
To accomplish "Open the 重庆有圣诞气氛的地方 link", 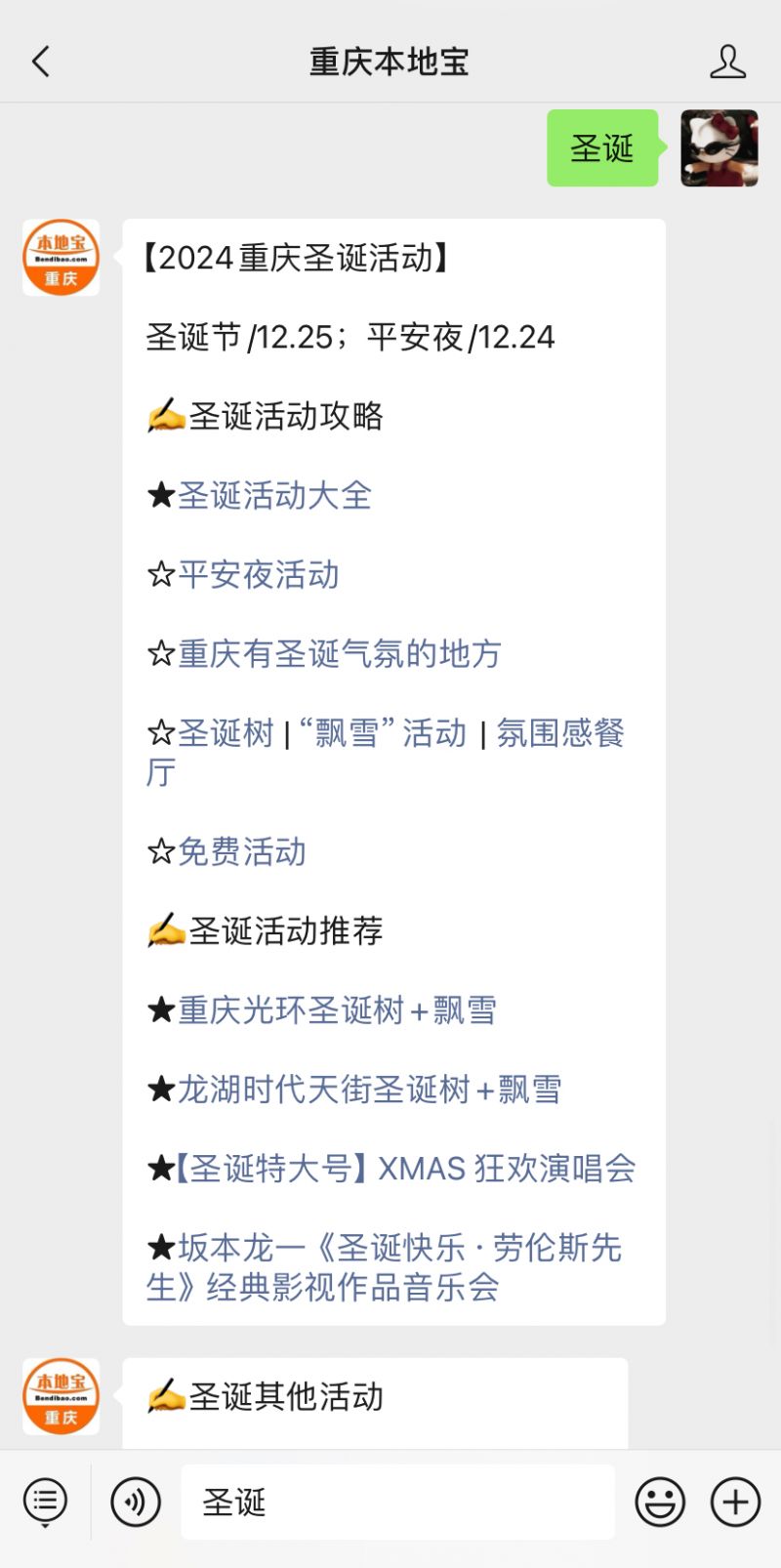I will pos(340,653).
